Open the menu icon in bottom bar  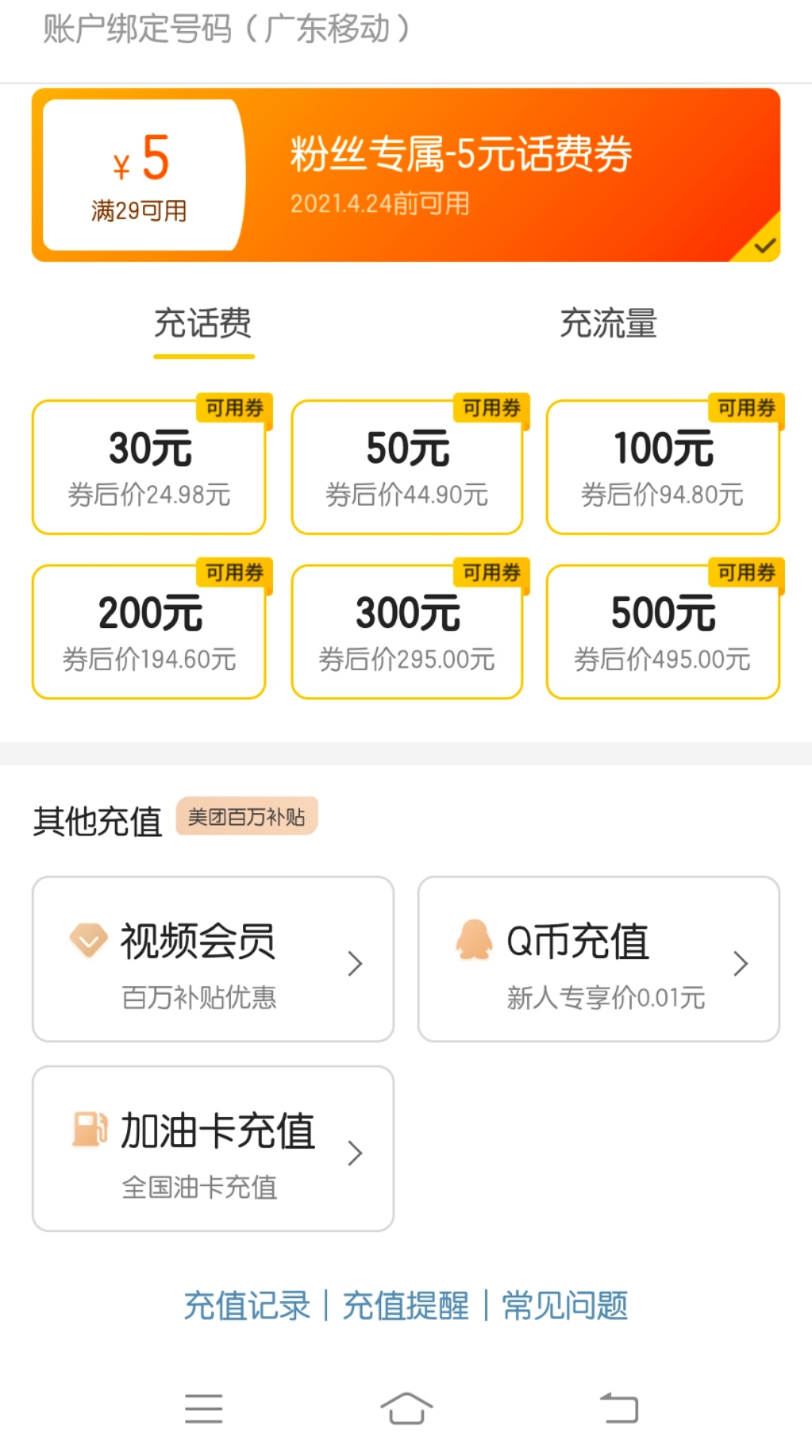click(x=205, y=1409)
